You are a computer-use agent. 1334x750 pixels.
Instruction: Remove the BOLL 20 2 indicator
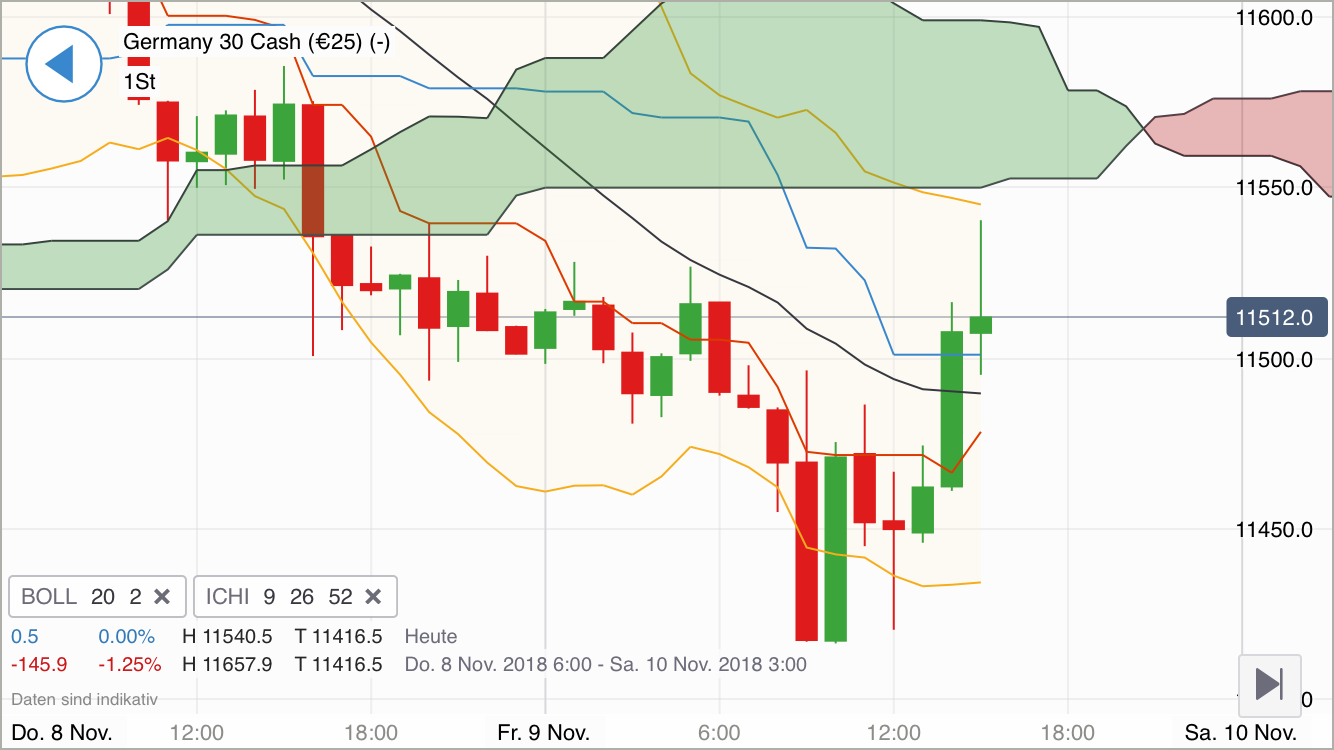[162, 597]
